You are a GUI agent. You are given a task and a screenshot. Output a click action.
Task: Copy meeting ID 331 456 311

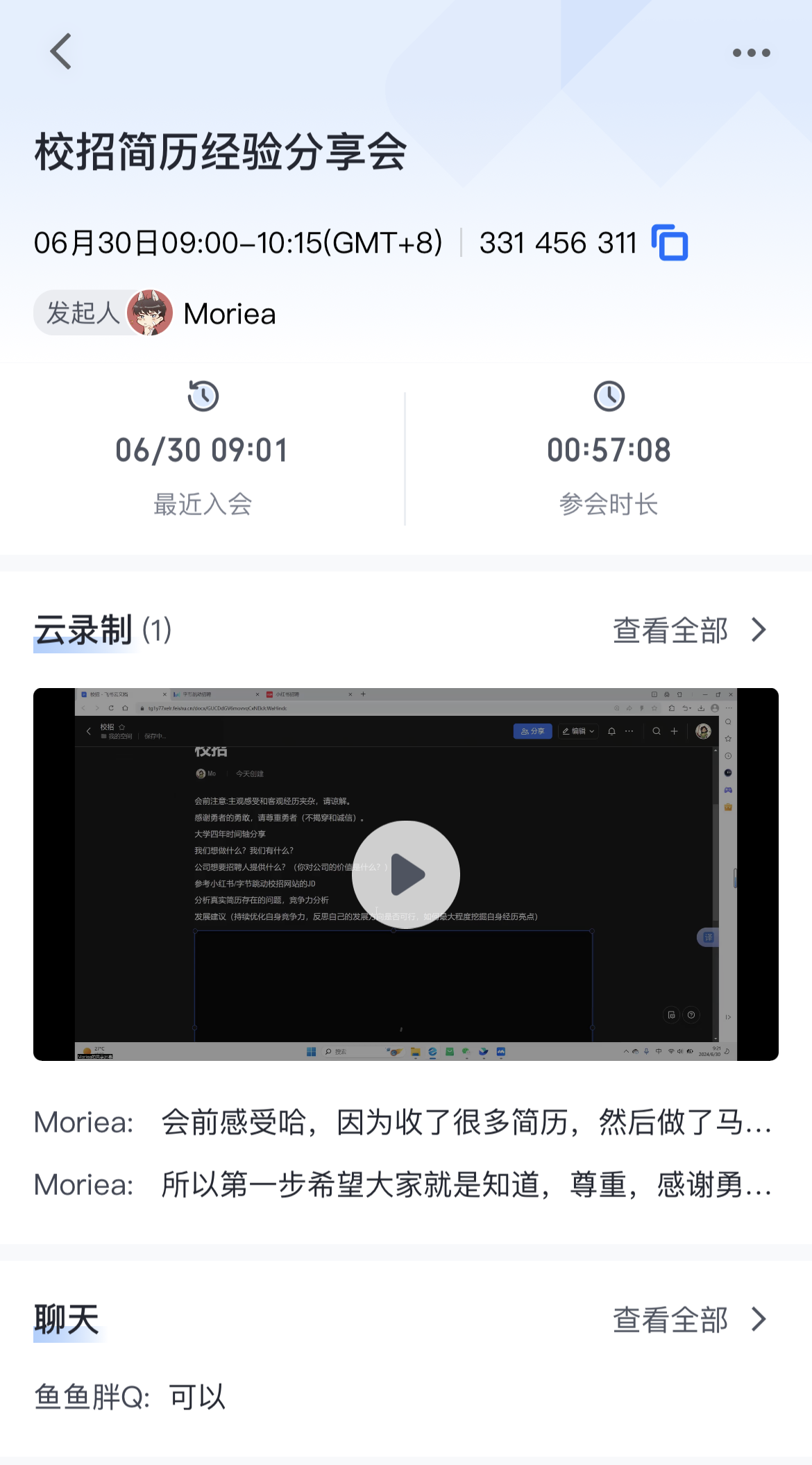670,243
